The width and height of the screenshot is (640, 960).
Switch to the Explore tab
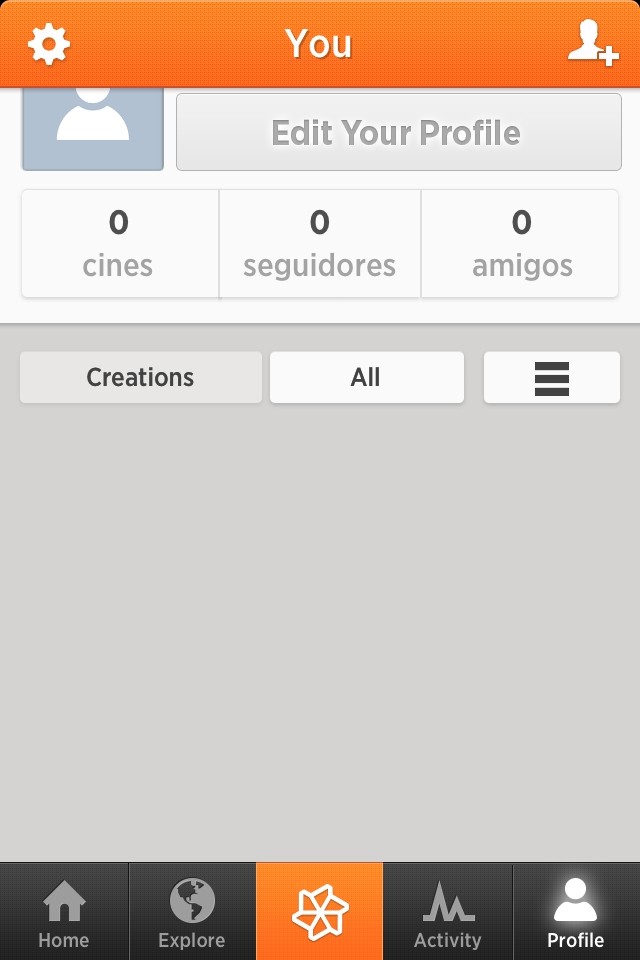point(192,912)
